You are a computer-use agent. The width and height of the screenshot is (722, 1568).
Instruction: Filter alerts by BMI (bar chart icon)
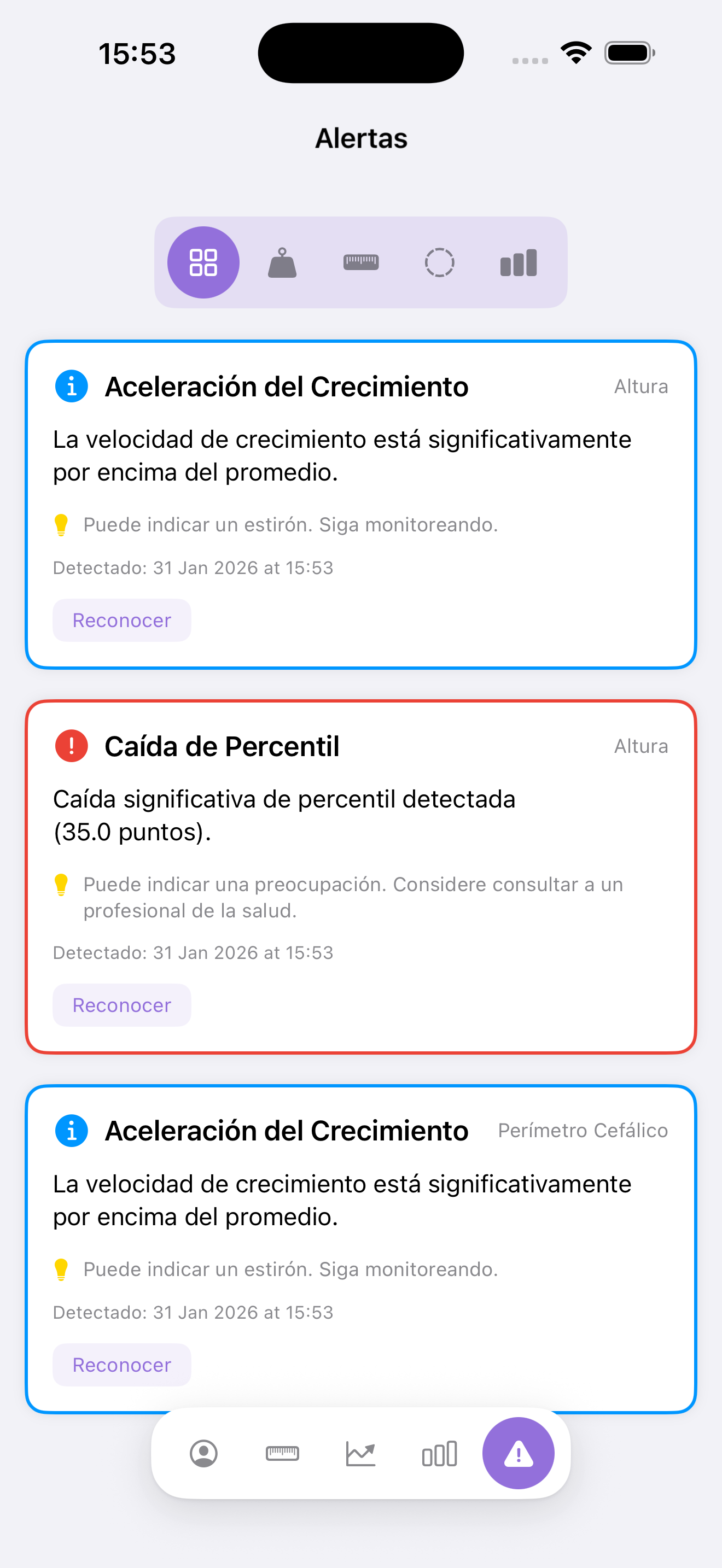(517, 262)
